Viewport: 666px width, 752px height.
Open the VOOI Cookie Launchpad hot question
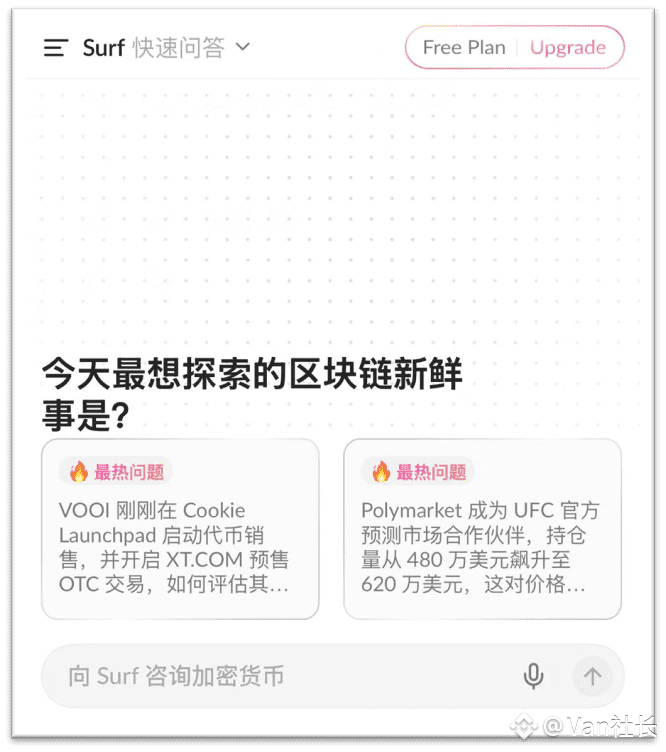coord(180,528)
